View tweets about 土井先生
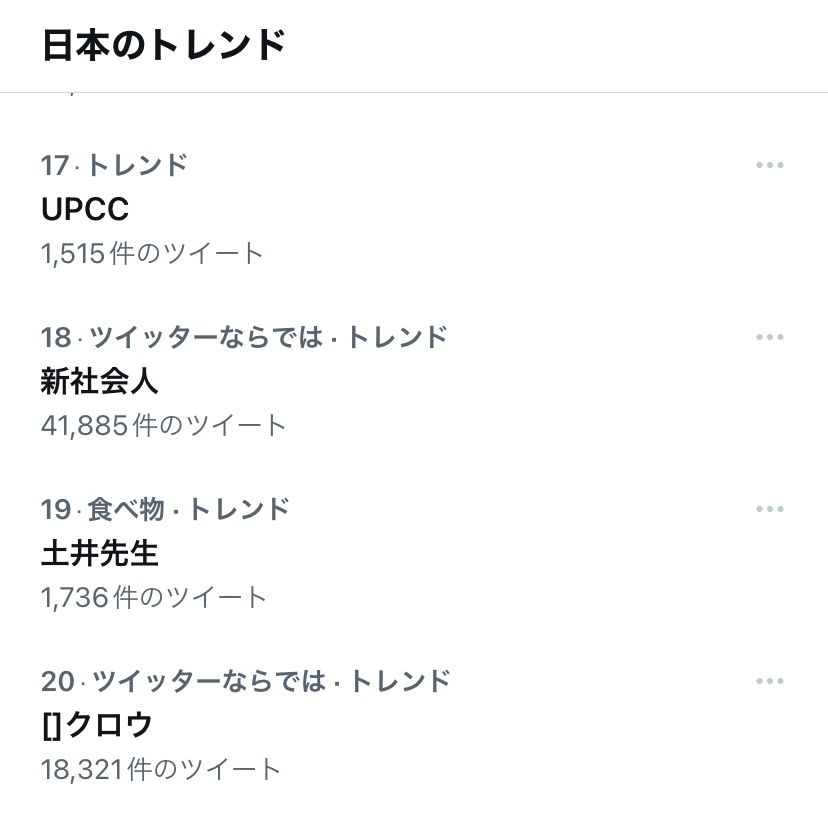 [x=100, y=553]
